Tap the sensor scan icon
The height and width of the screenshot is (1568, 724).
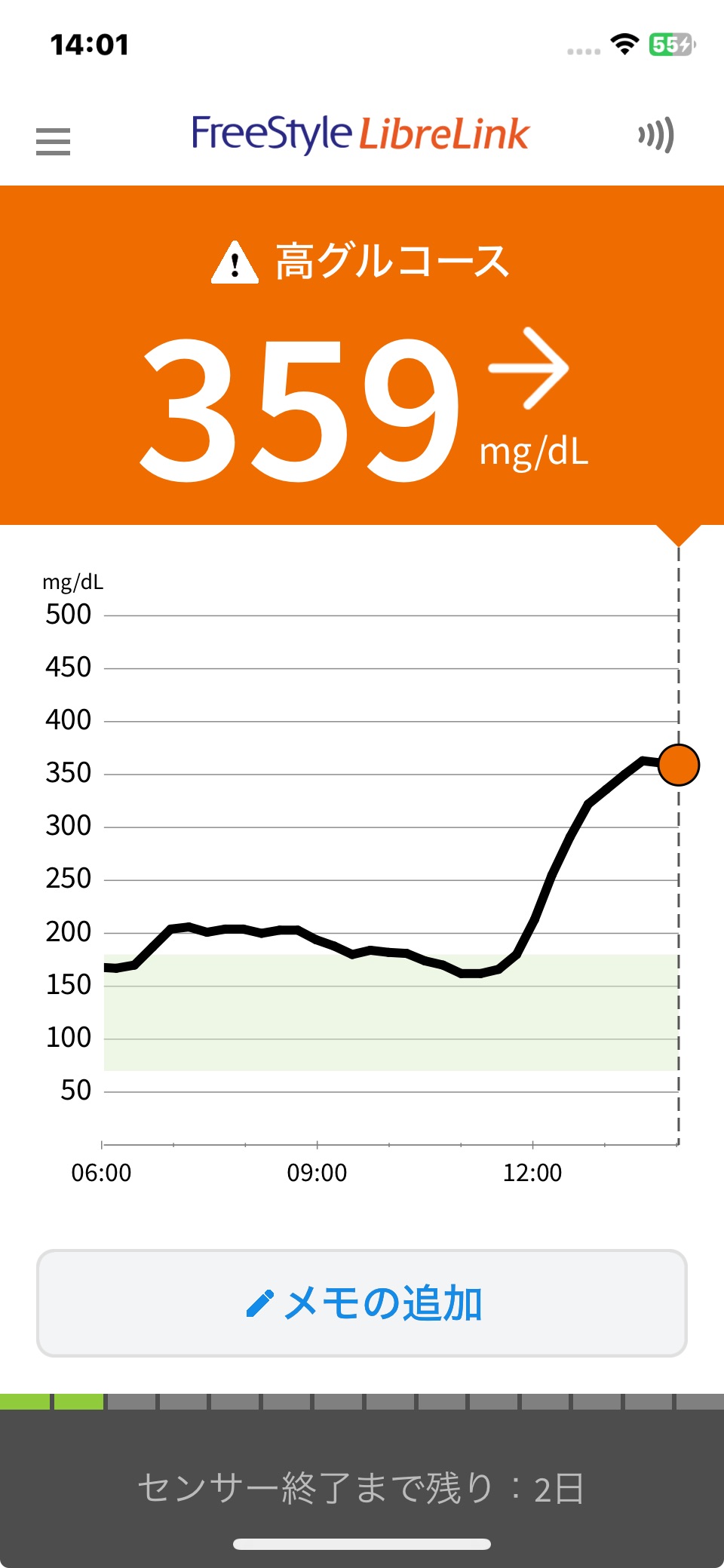[655, 136]
